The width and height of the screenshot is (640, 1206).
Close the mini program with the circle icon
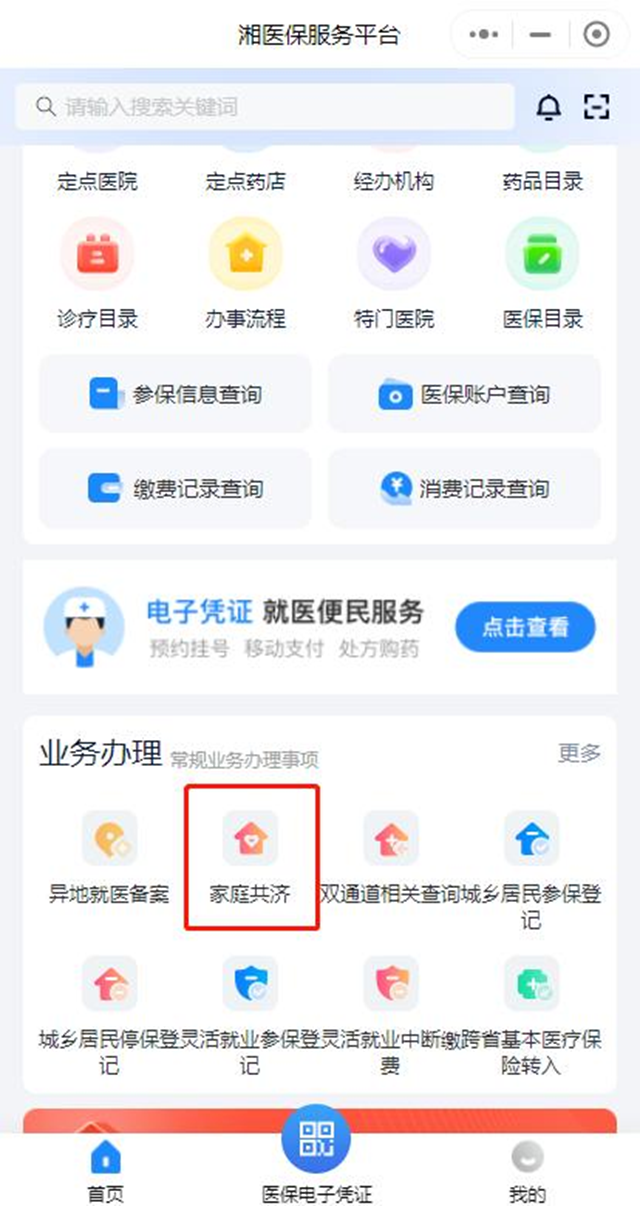pos(596,35)
